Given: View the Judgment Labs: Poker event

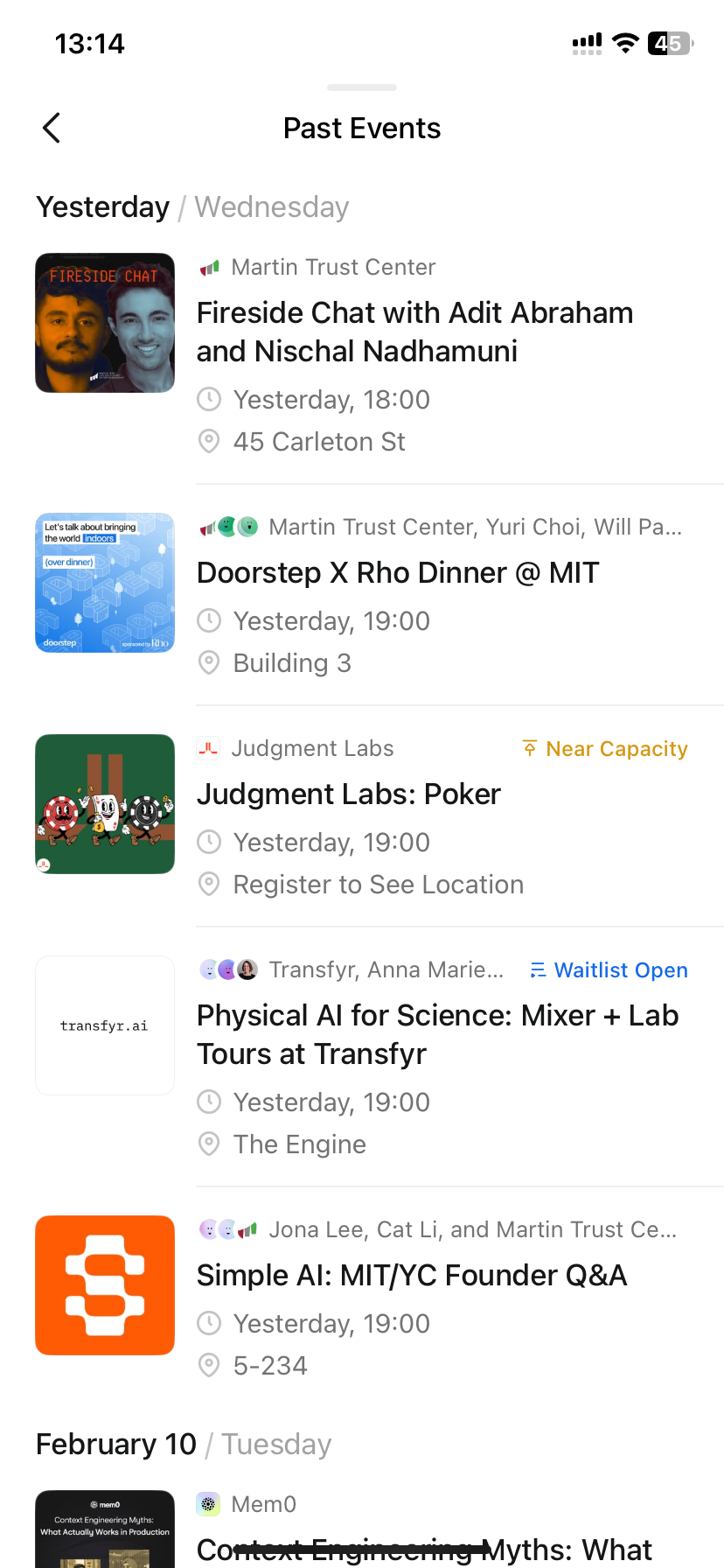Looking at the screenshot, I should (348, 794).
